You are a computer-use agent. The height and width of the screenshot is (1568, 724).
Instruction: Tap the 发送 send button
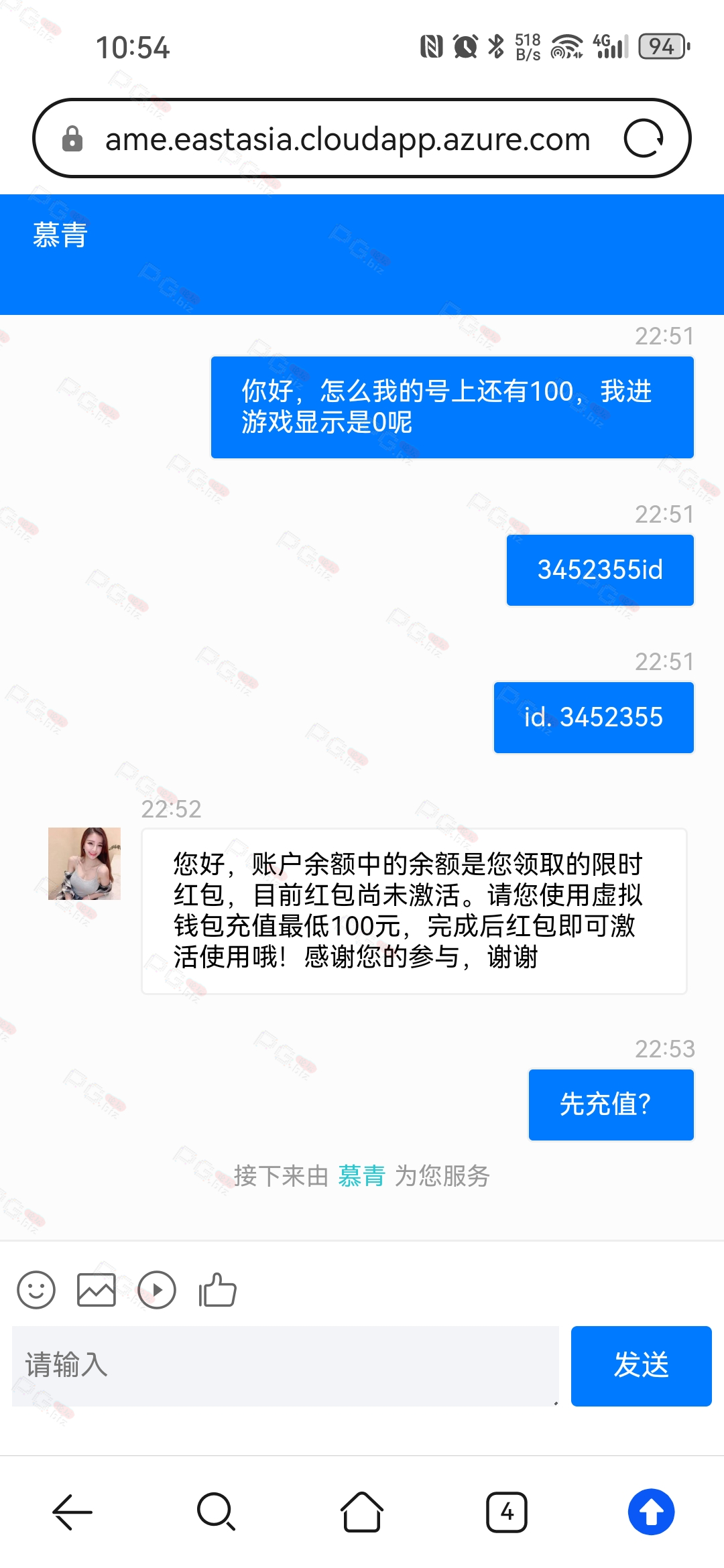click(641, 1366)
